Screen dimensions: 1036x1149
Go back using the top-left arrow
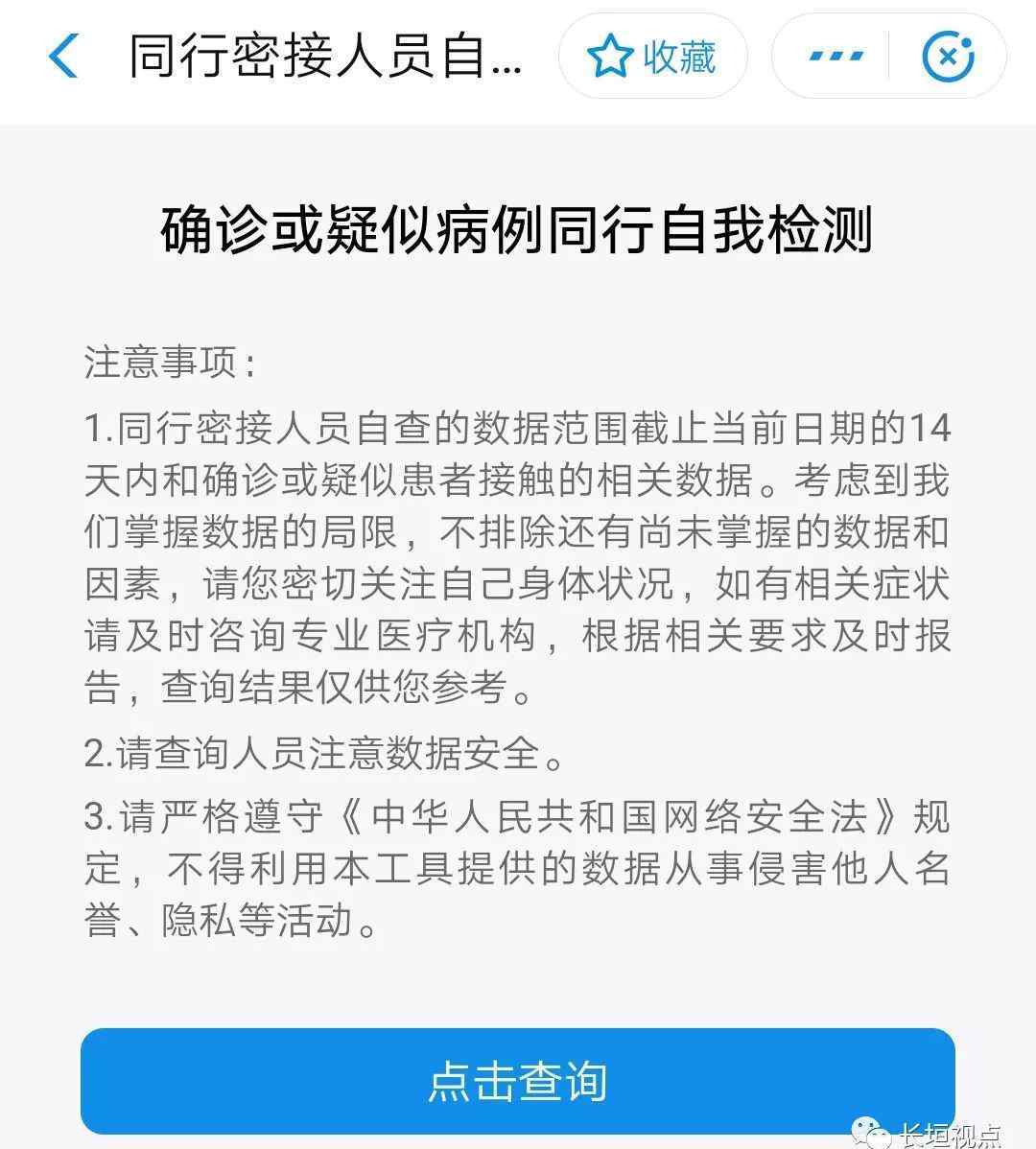click(62, 56)
